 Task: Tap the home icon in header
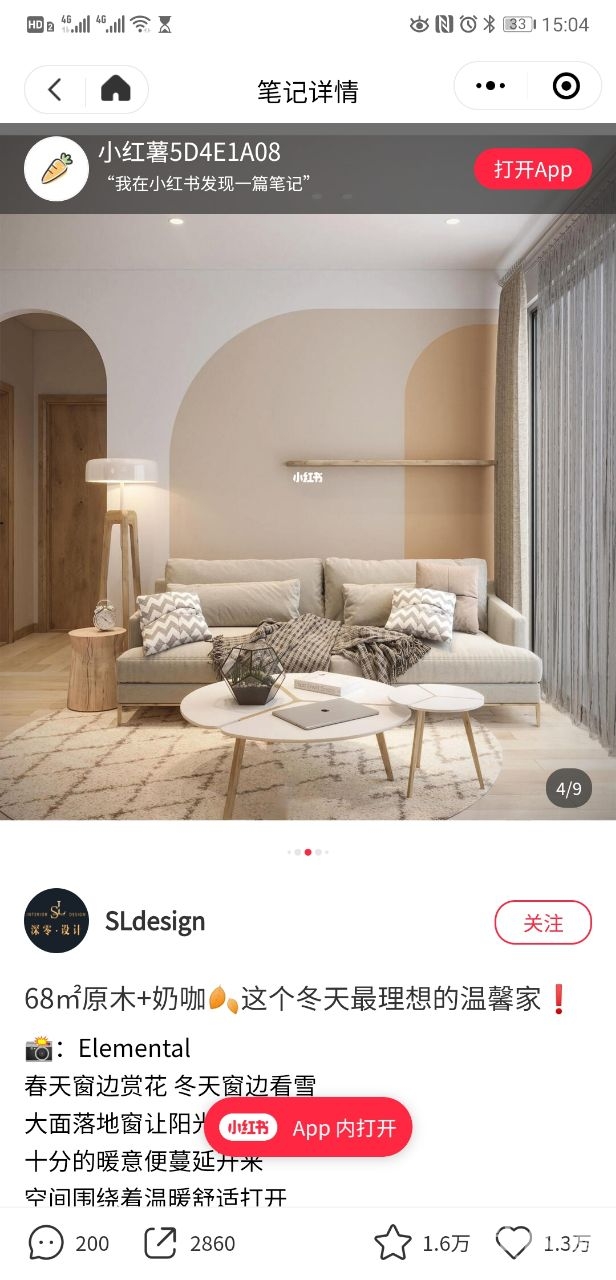[116, 90]
